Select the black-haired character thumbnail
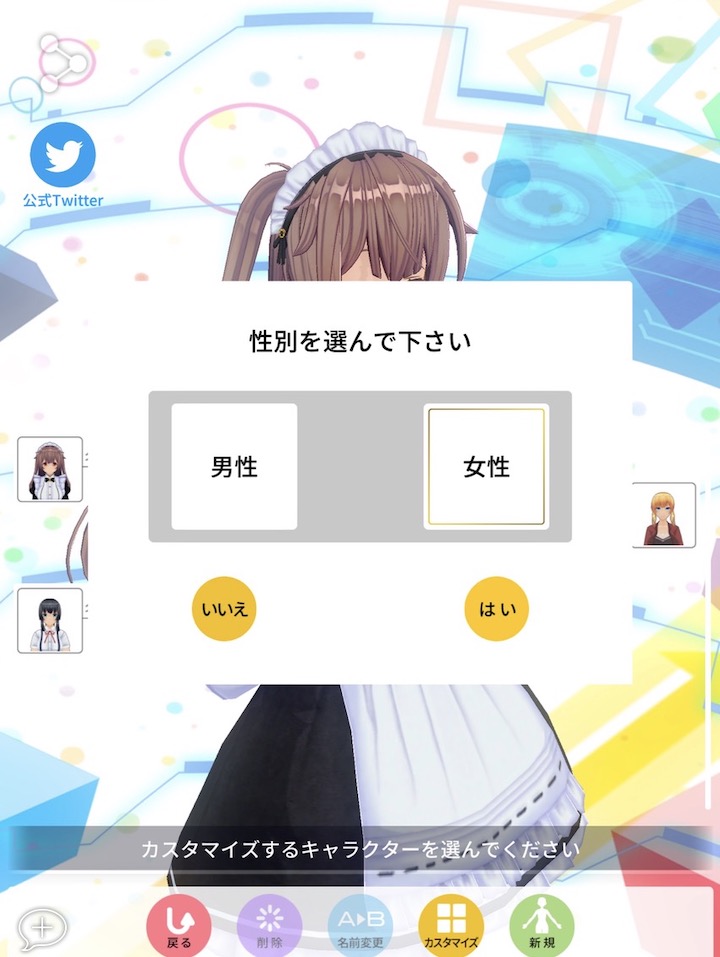Viewport: 720px width, 957px height. [x=50, y=620]
